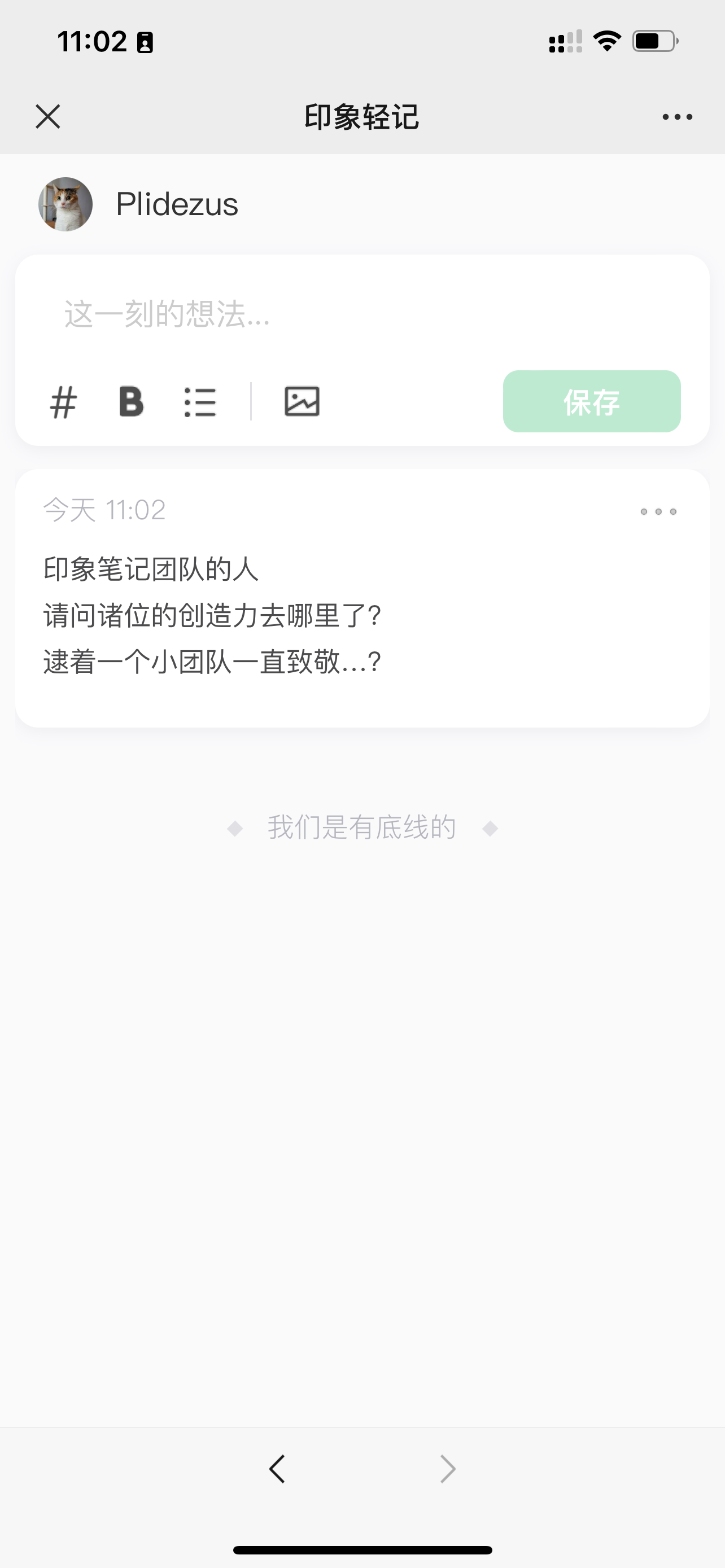The image size is (725, 1568).
Task: Open the note starting with 印象笔记团队的人
Action: (x=213, y=615)
